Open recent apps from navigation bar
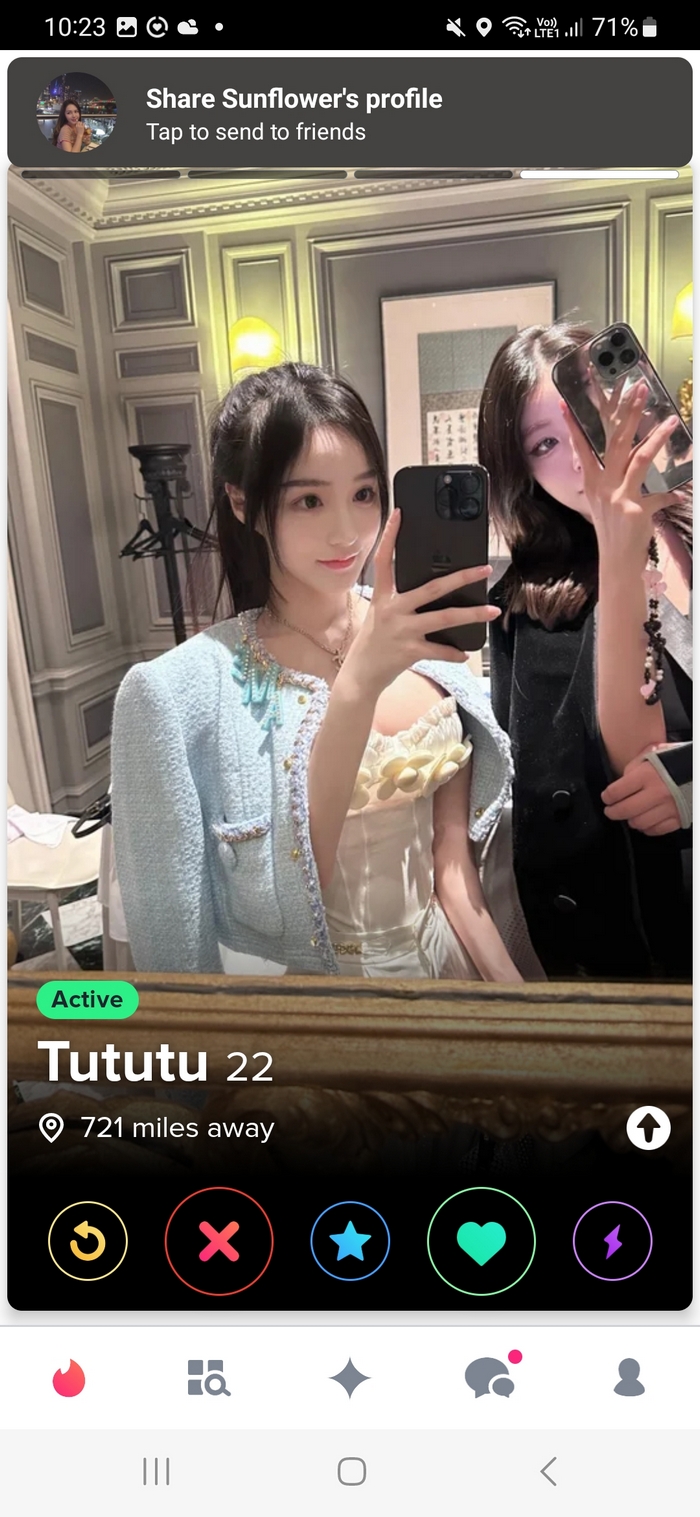The image size is (700, 1517). coord(156,1471)
